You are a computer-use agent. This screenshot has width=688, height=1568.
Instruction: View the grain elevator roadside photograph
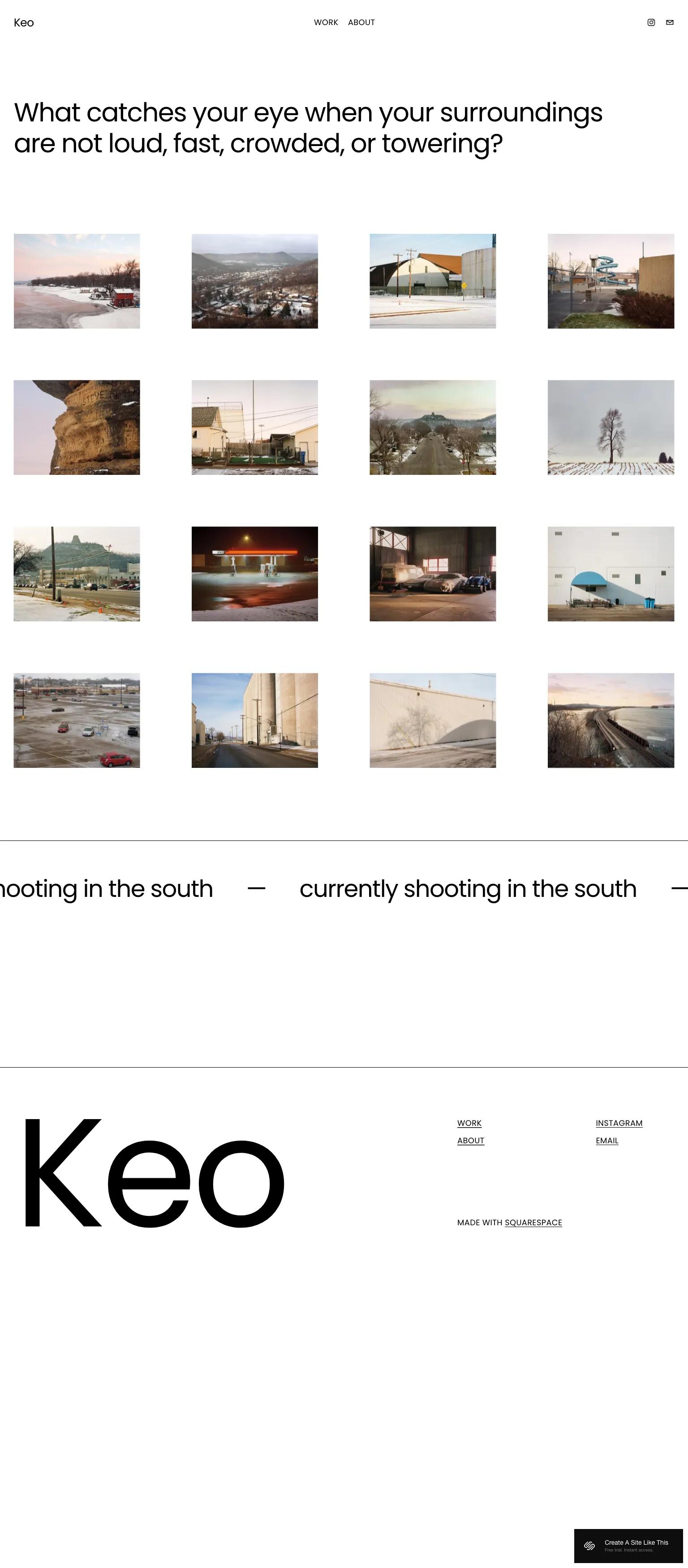tap(255, 720)
